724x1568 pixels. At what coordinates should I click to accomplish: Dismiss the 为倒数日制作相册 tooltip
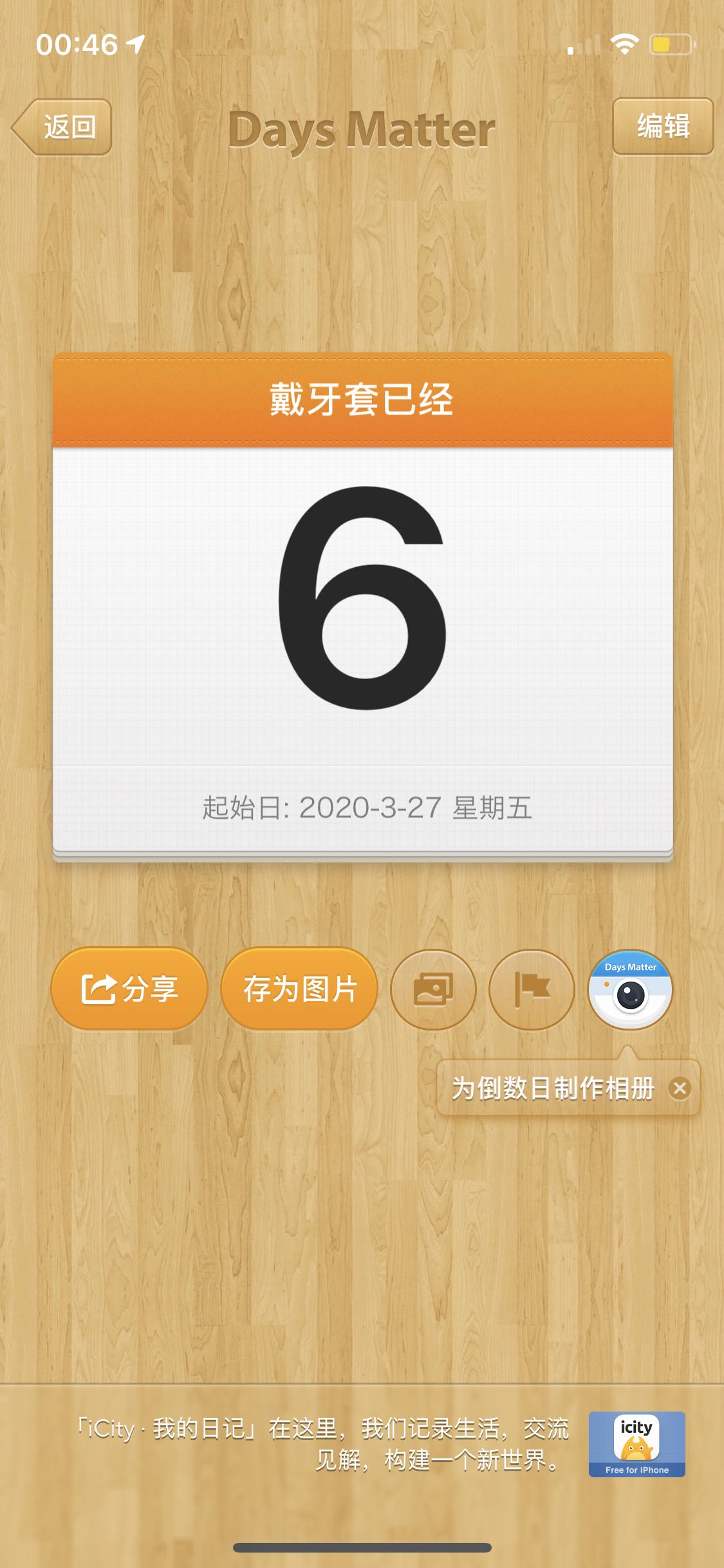pyautogui.click(x=680, y=1088)
